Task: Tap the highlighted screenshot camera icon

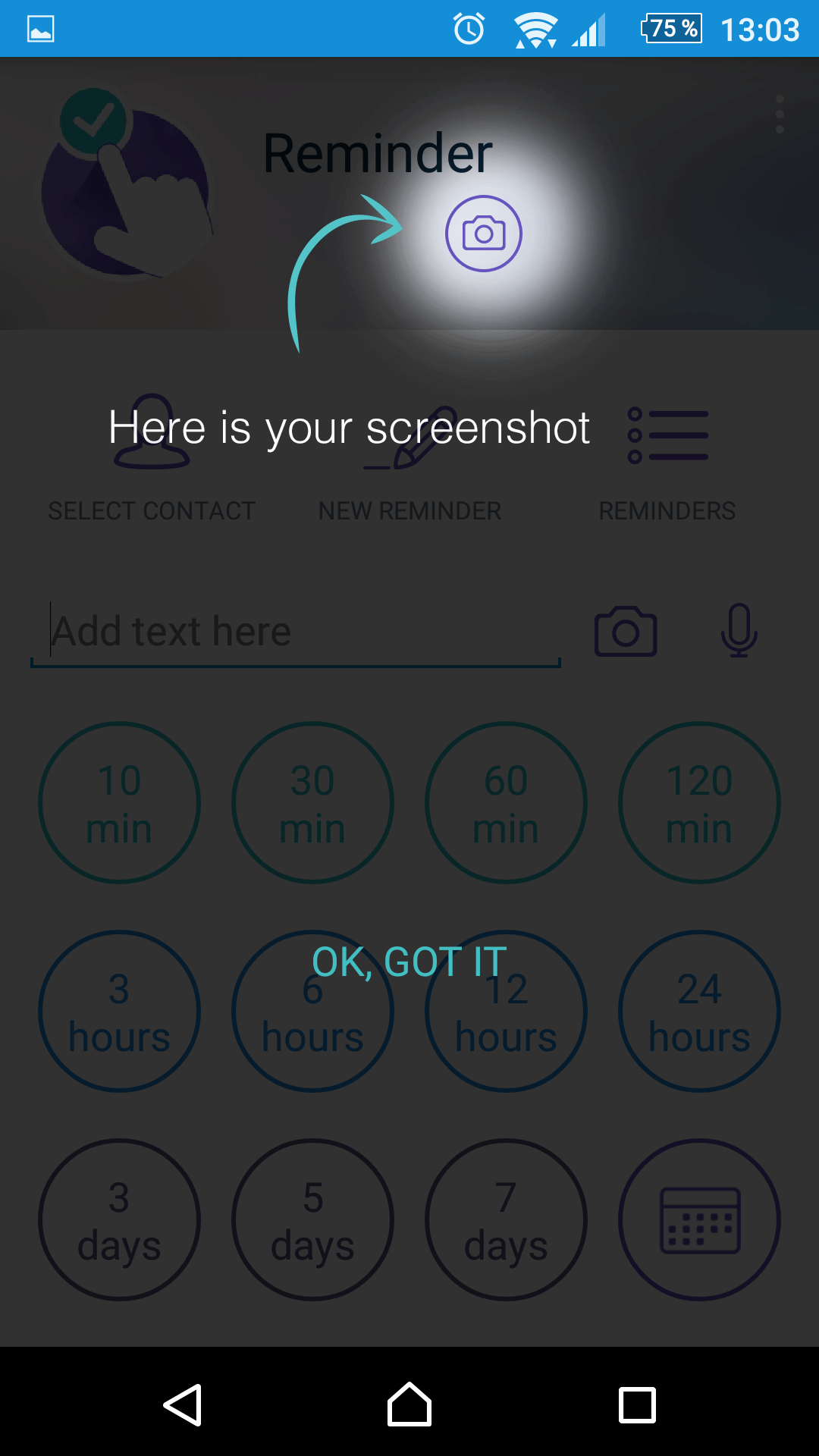Action: point(484,234)
